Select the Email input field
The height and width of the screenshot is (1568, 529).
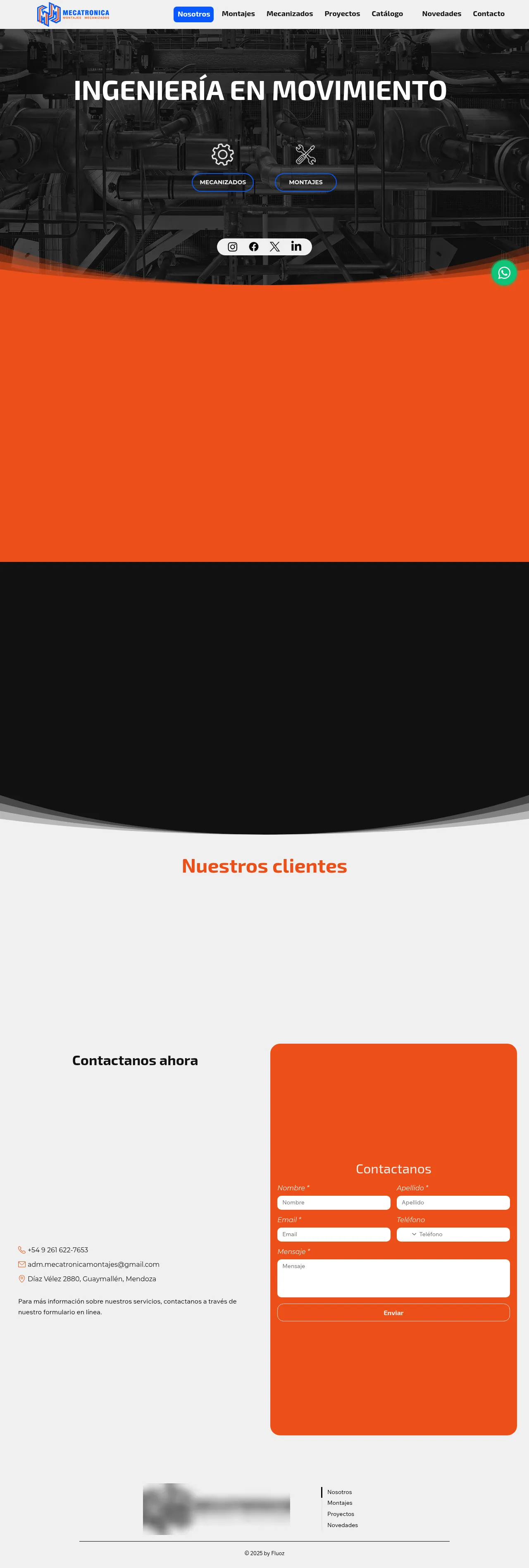point(334,1234)
